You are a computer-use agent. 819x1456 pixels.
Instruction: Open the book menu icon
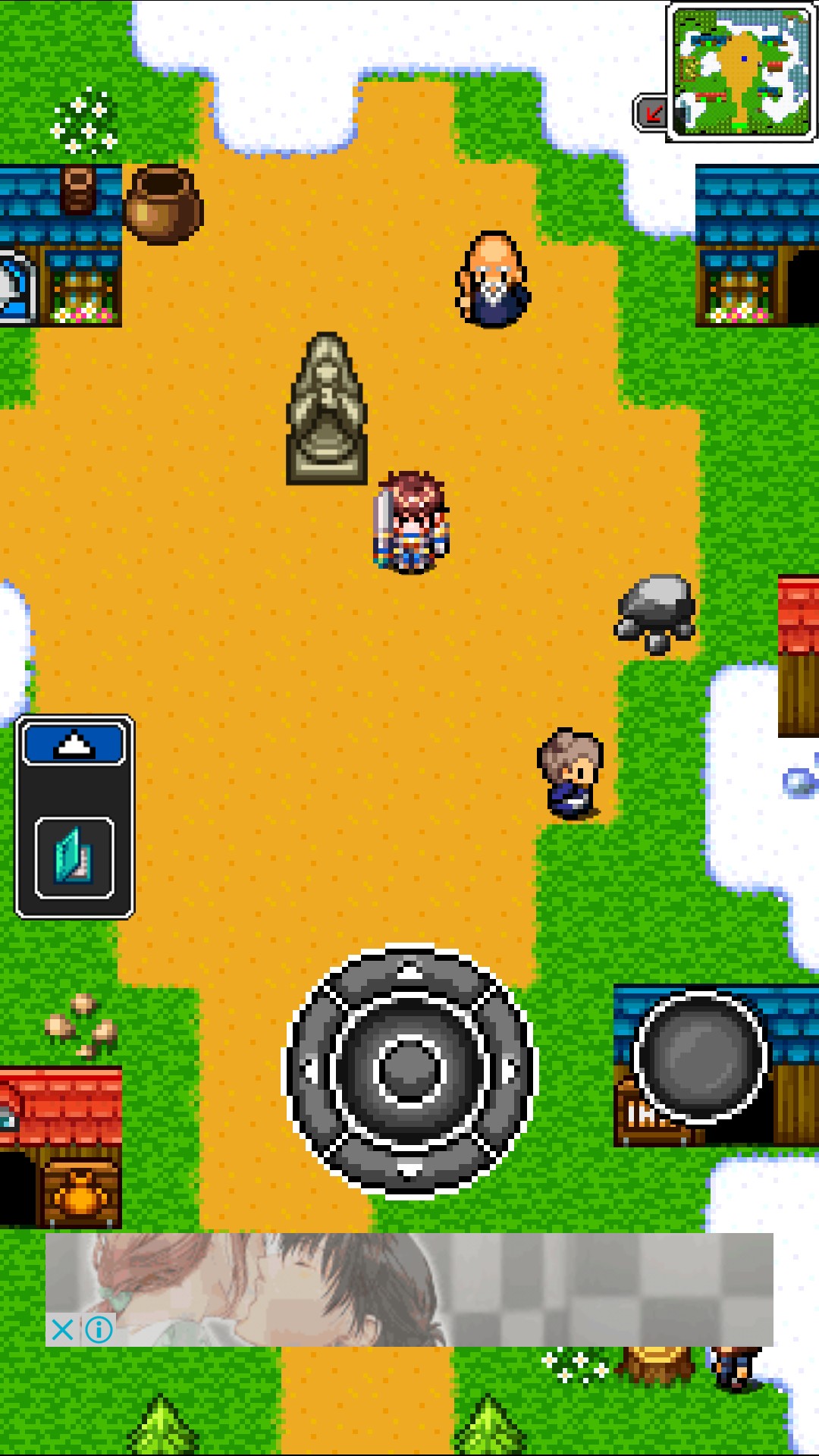pos(74,858)
